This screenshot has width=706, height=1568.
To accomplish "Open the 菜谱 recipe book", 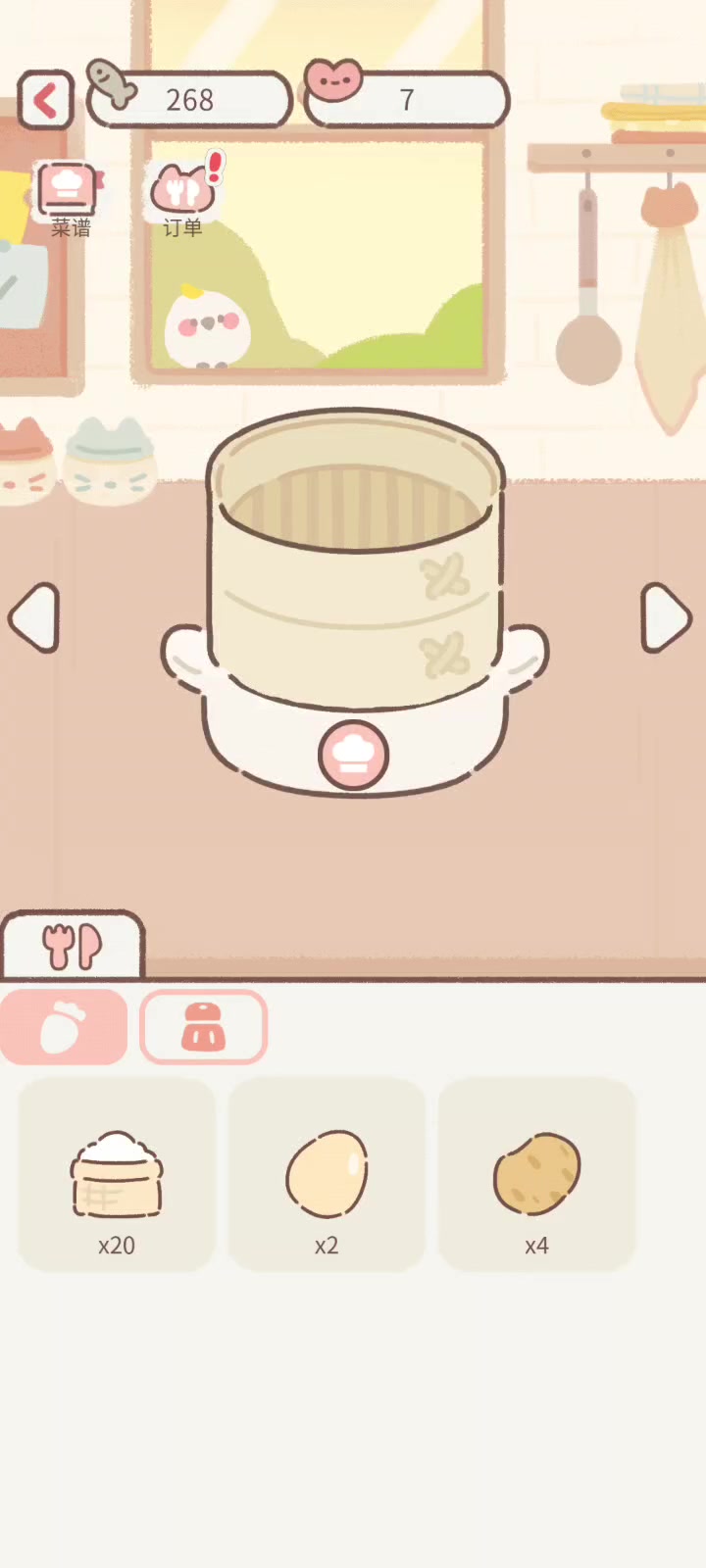I will click(70, 200).
